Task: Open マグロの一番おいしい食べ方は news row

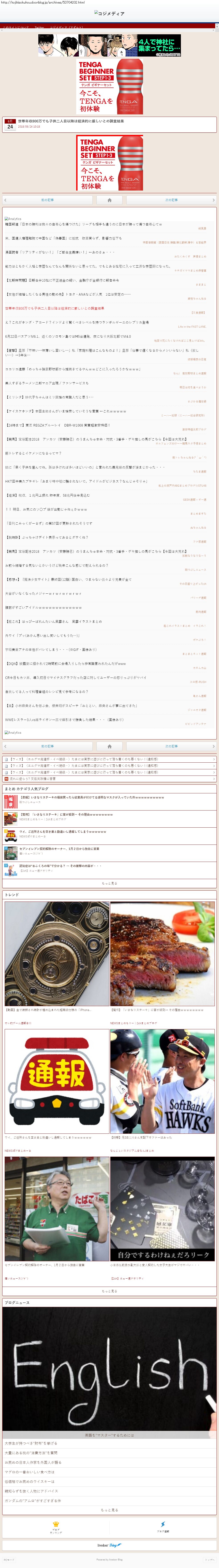Action: 29,1472
